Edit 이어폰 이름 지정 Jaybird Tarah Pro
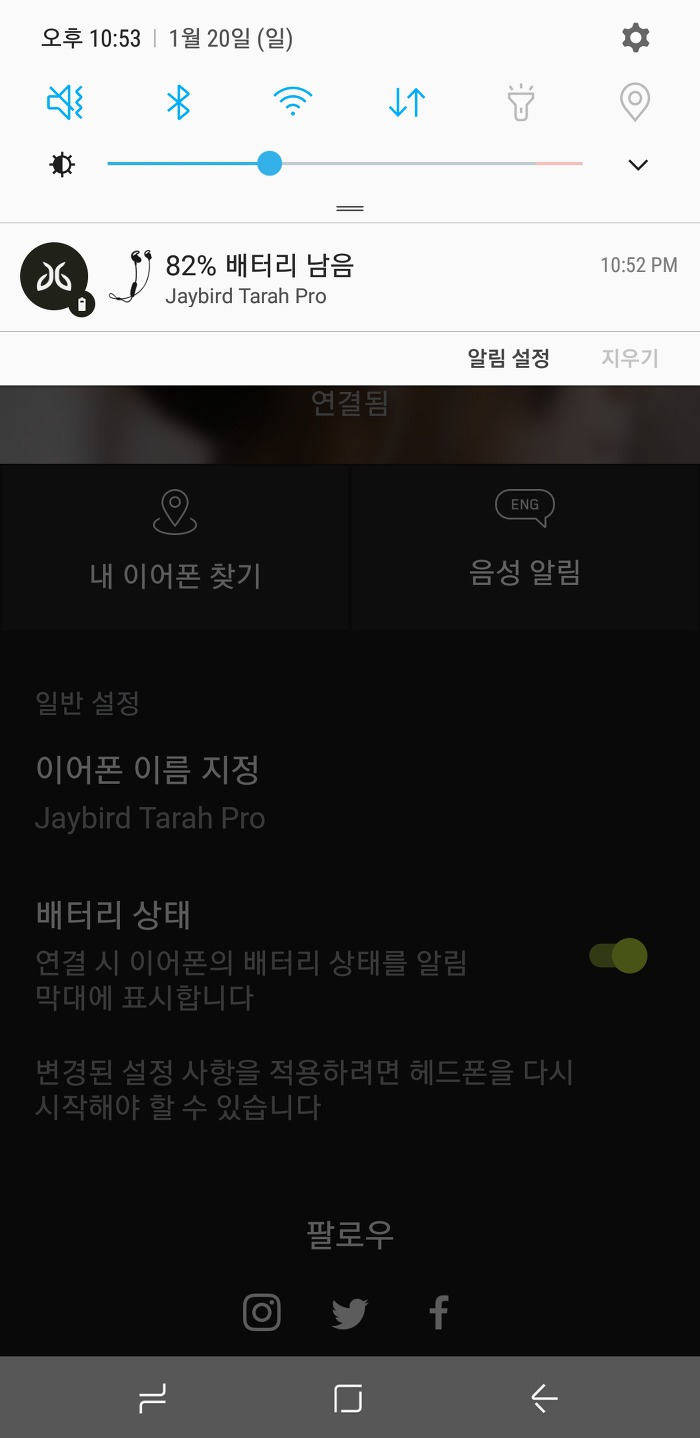 coord(350,794)
